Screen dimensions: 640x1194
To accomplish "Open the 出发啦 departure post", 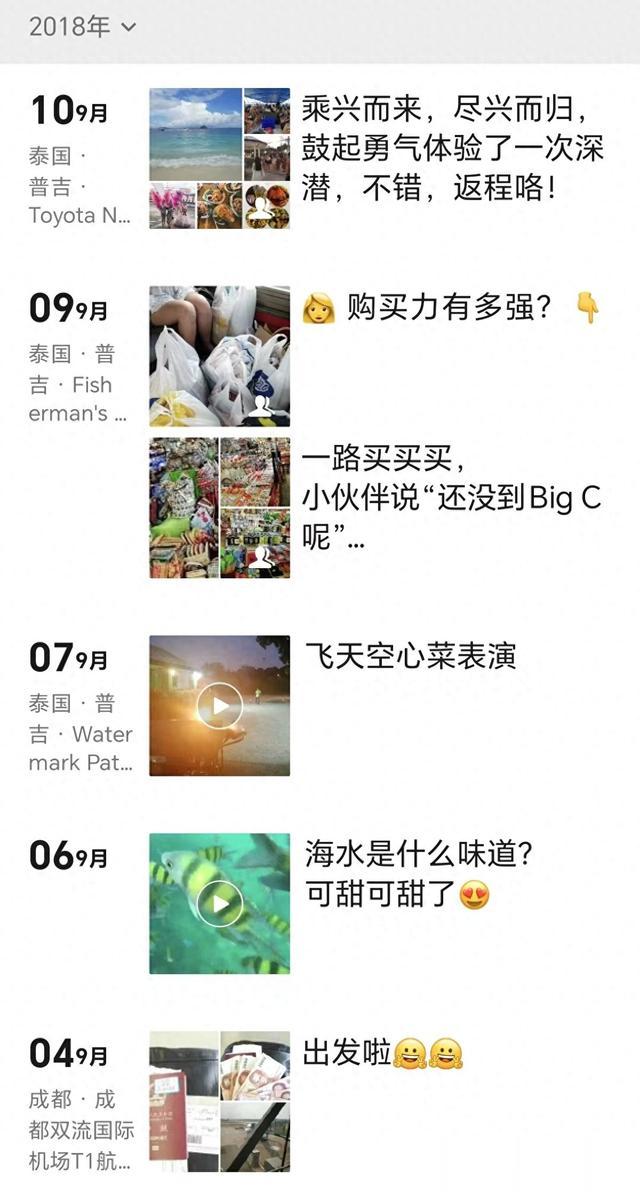I will click(x=220, y=1101).
